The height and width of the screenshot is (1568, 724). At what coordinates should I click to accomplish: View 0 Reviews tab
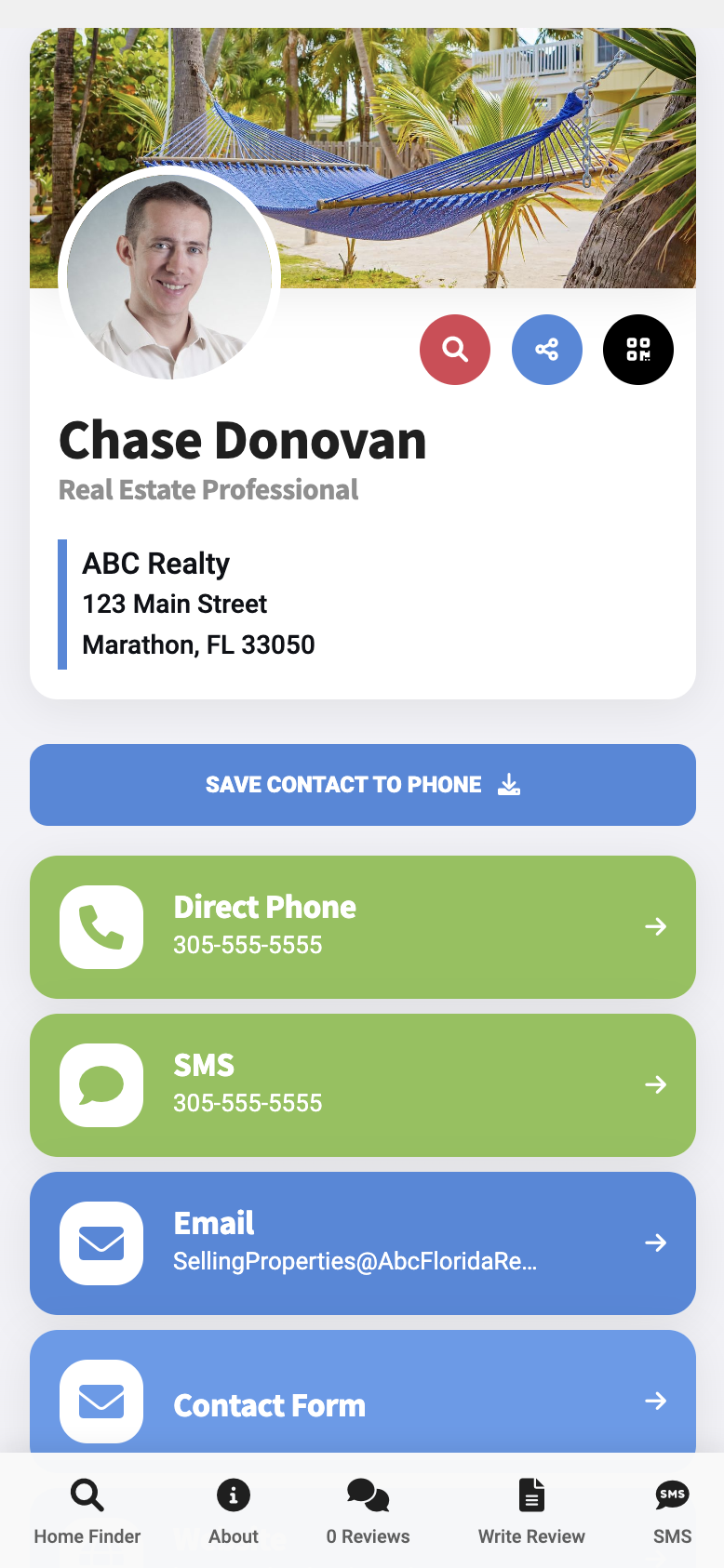pyautogui.click(x=369, y=1512)
